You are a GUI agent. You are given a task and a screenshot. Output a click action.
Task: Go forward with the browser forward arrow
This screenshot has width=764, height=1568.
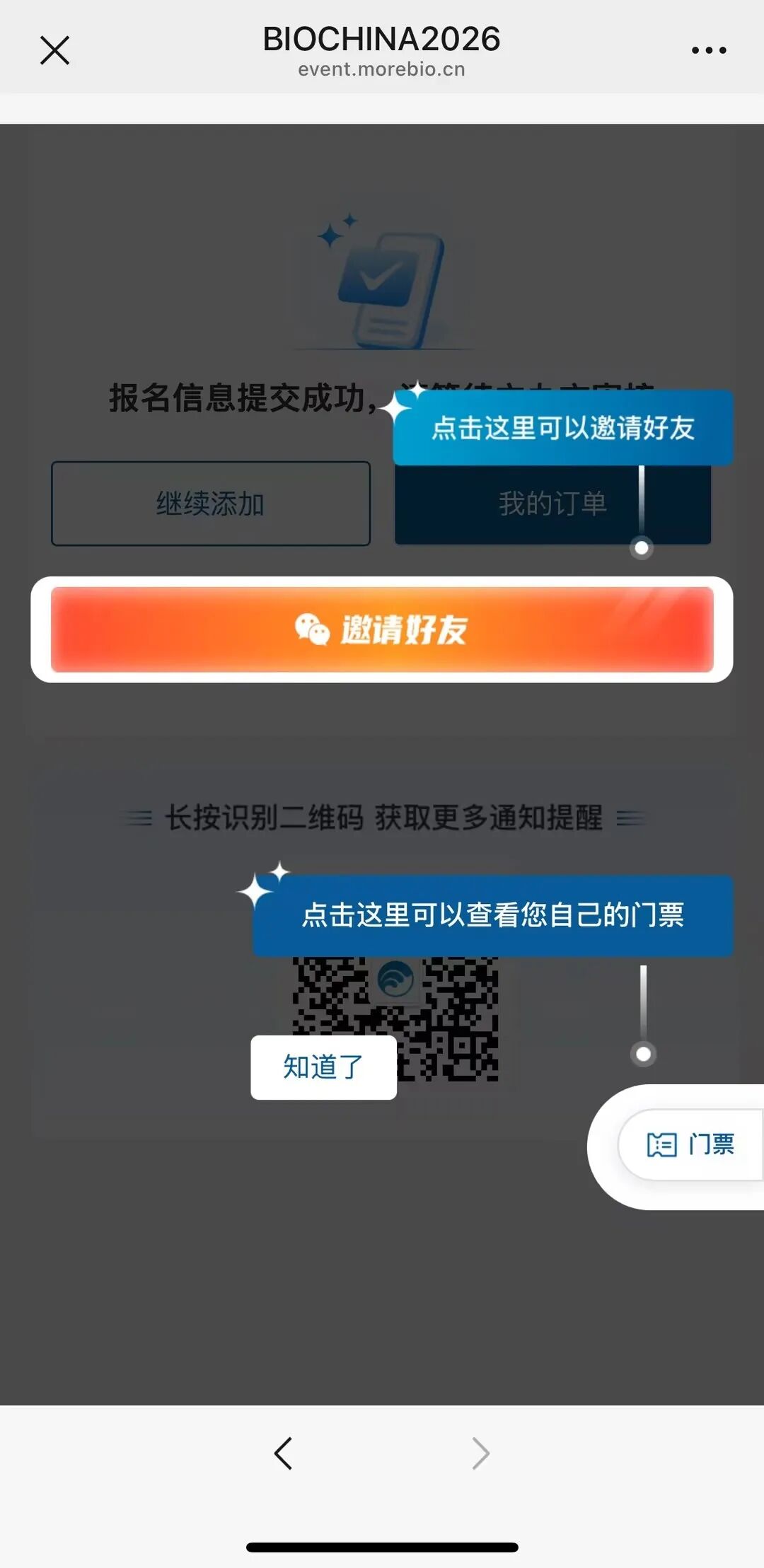pos(480,1453)
